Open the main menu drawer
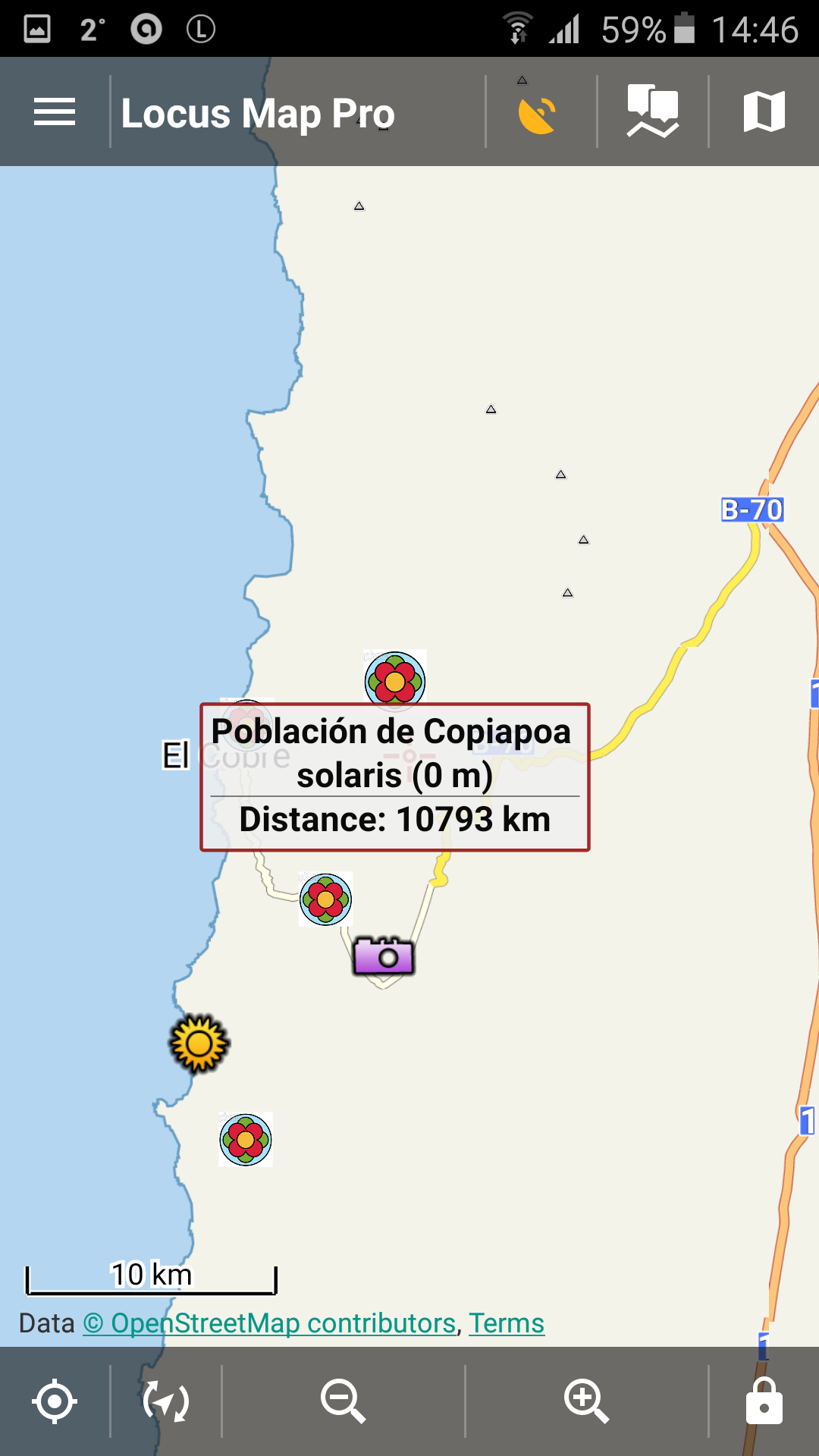This screenshot has height=1456, width=819. (55, 112)
